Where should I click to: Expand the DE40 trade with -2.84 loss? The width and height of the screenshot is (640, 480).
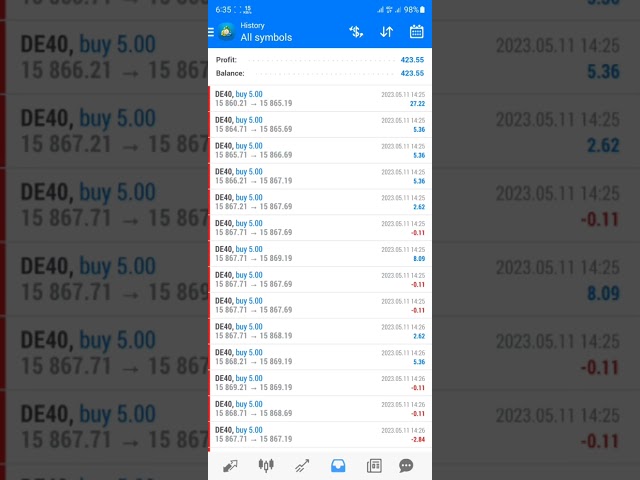click(x=320, y=435)
